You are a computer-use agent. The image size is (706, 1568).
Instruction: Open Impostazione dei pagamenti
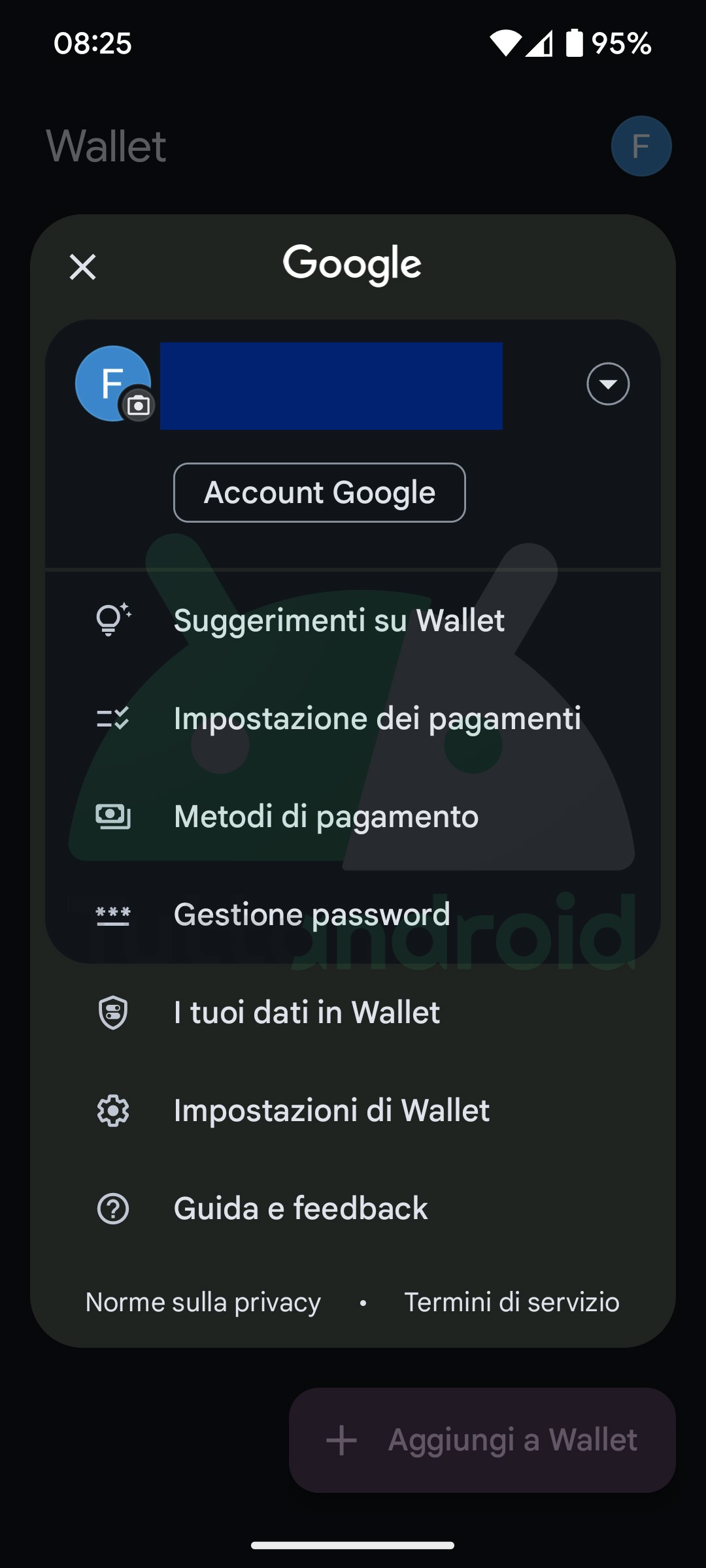point(353,719)
